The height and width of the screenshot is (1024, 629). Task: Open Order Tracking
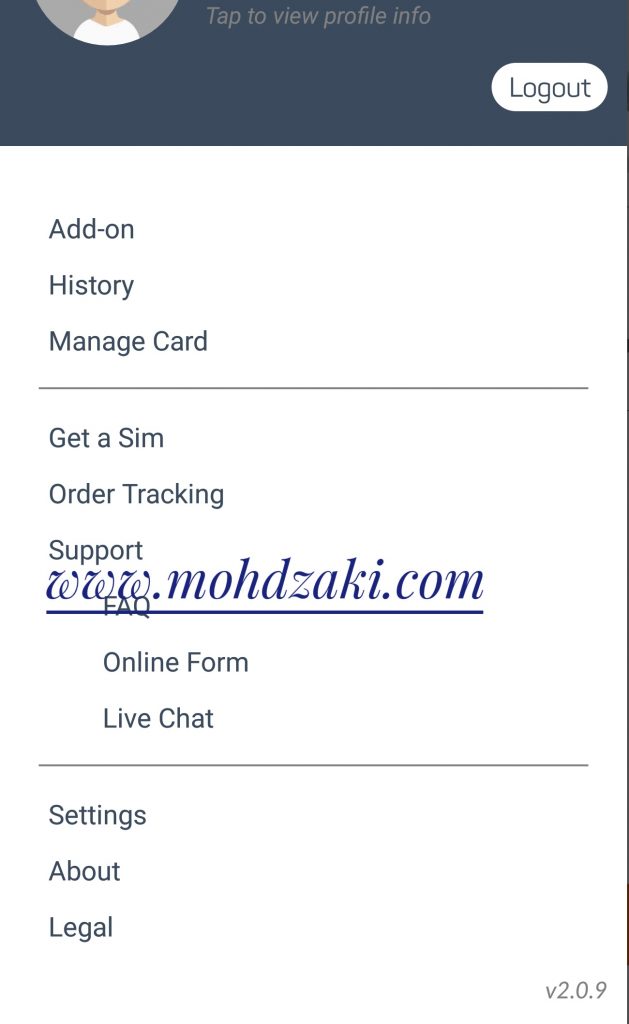click(137, 494)
